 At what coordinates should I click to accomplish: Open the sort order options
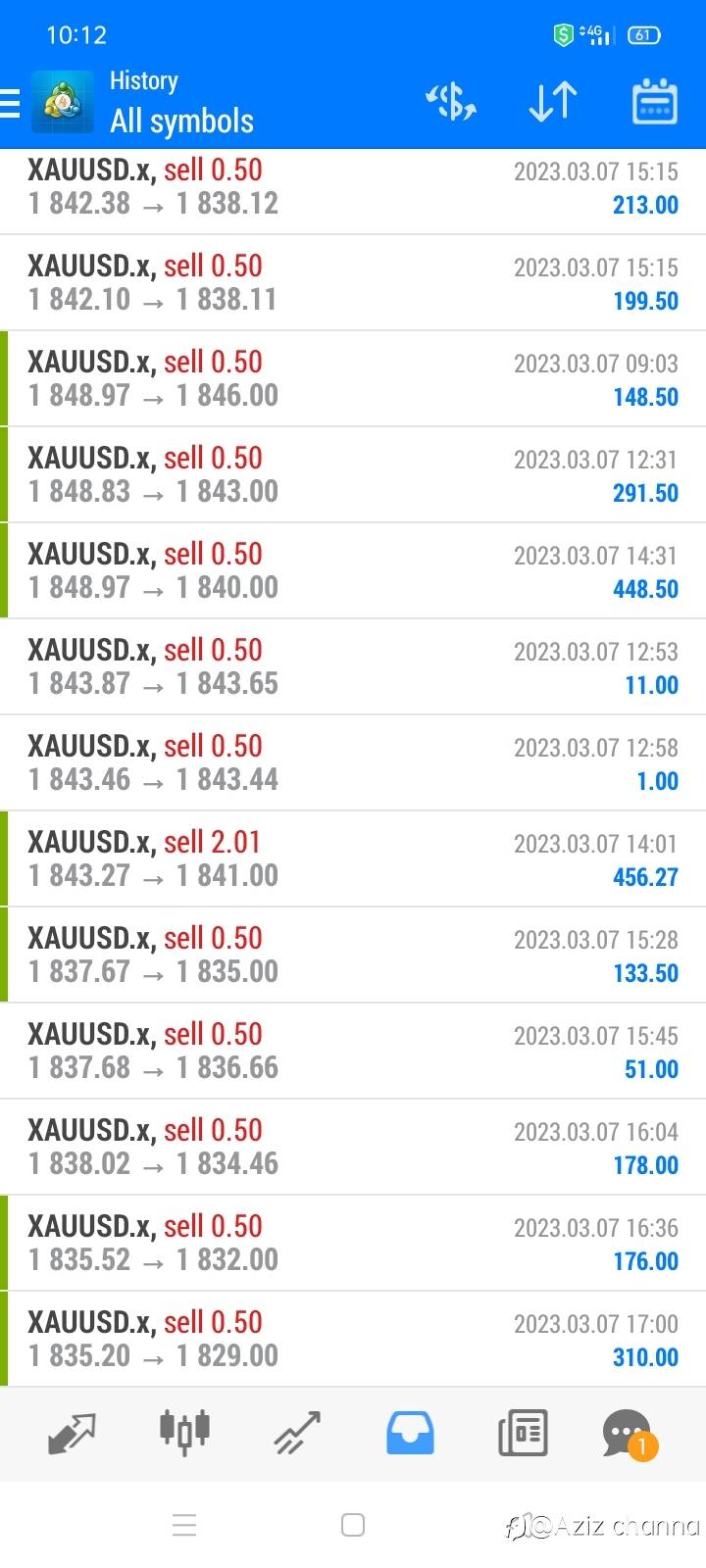[552, 102]
